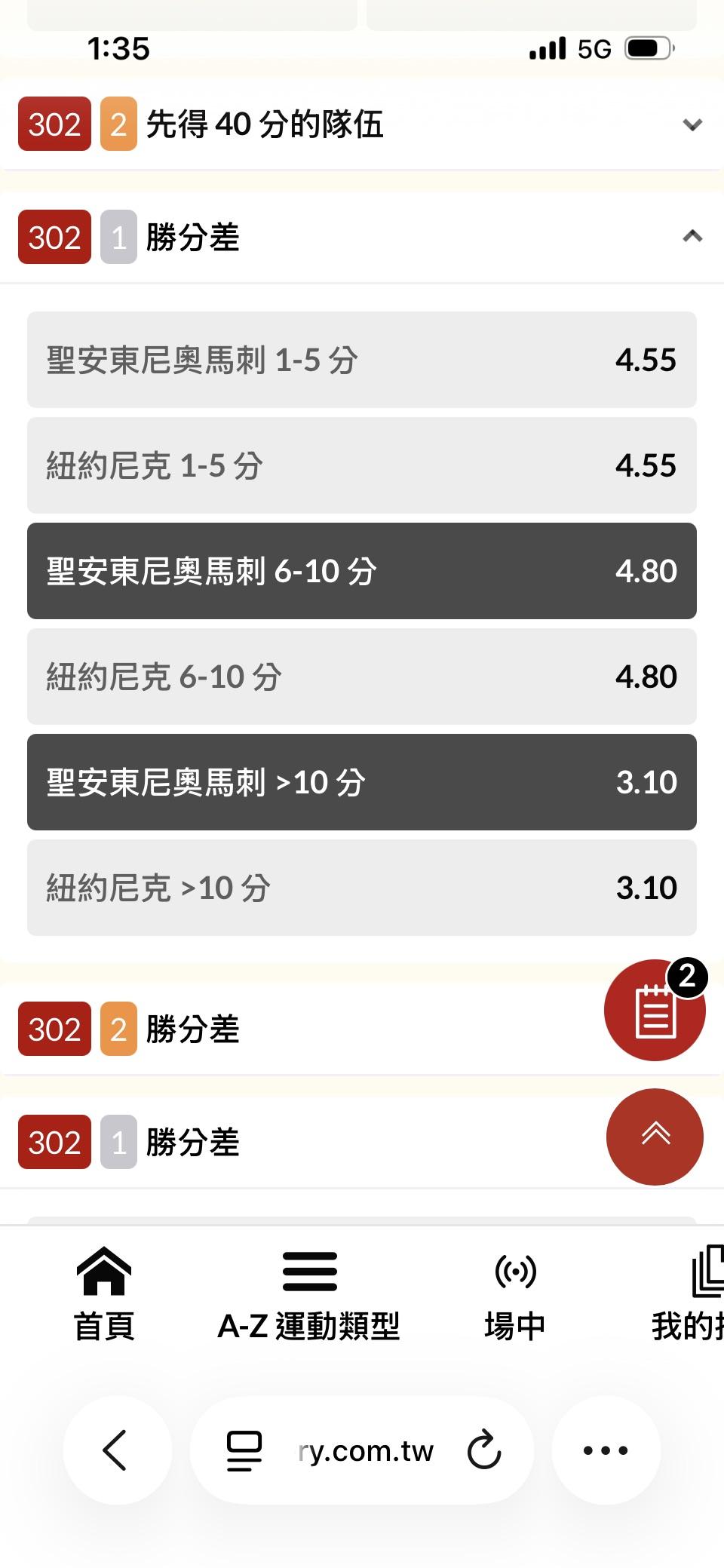724x1568 pixels.
Task: Tap the browser back arrow
Action: (117, 1450)
